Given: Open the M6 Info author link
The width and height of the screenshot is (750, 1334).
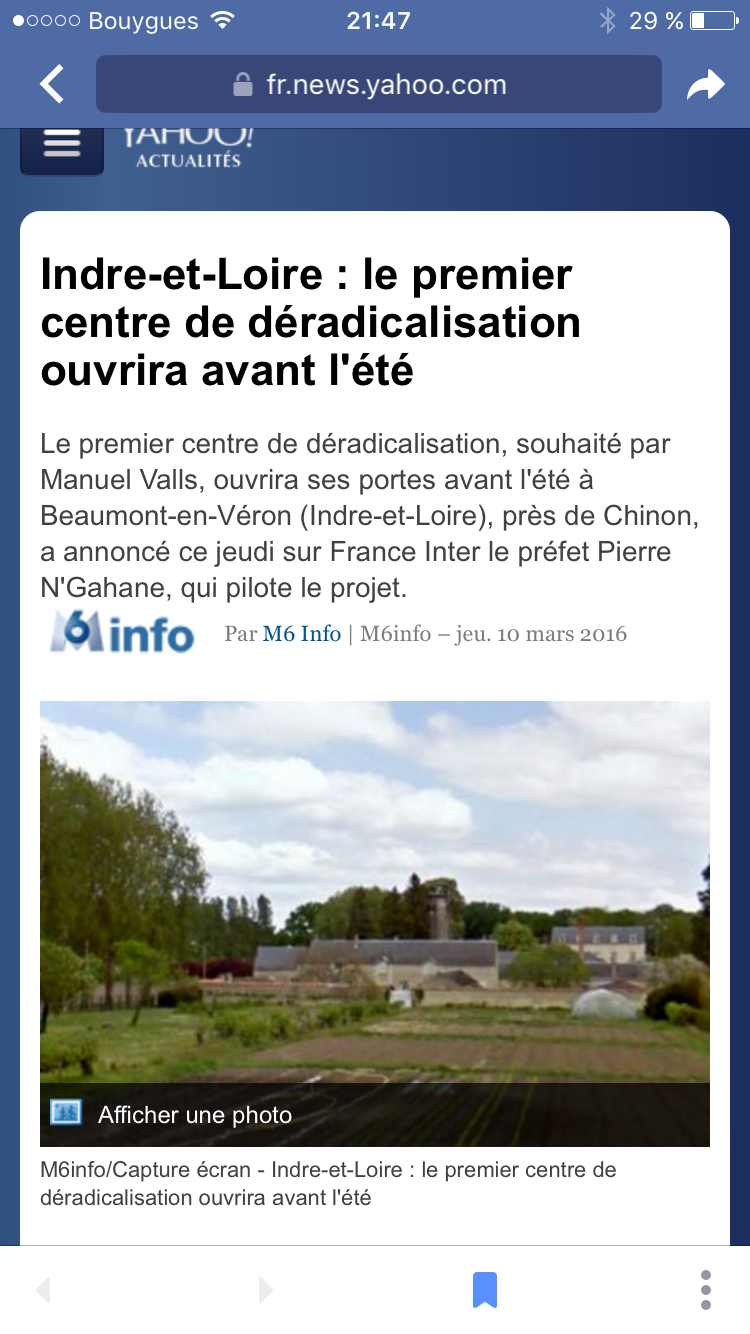Looking at the screenshot, I should (x=301, y=634).
